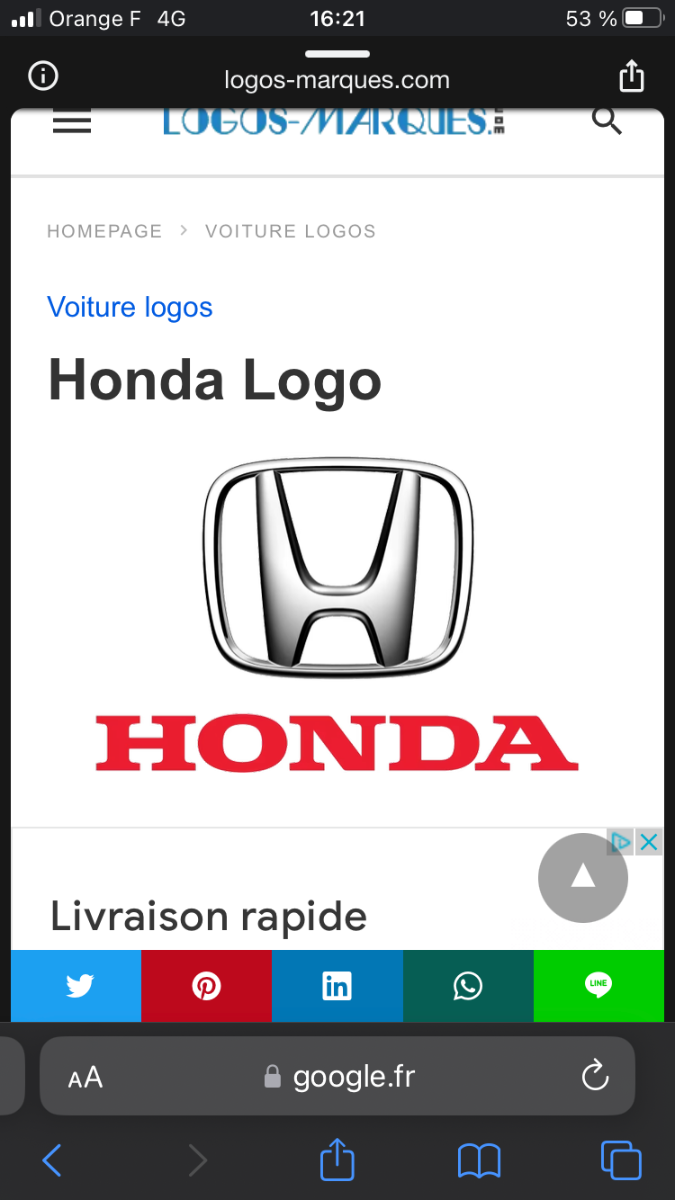Screen dimensions: 675x1200
Task: Share on LinkedIn
Action: pos(337,986)
